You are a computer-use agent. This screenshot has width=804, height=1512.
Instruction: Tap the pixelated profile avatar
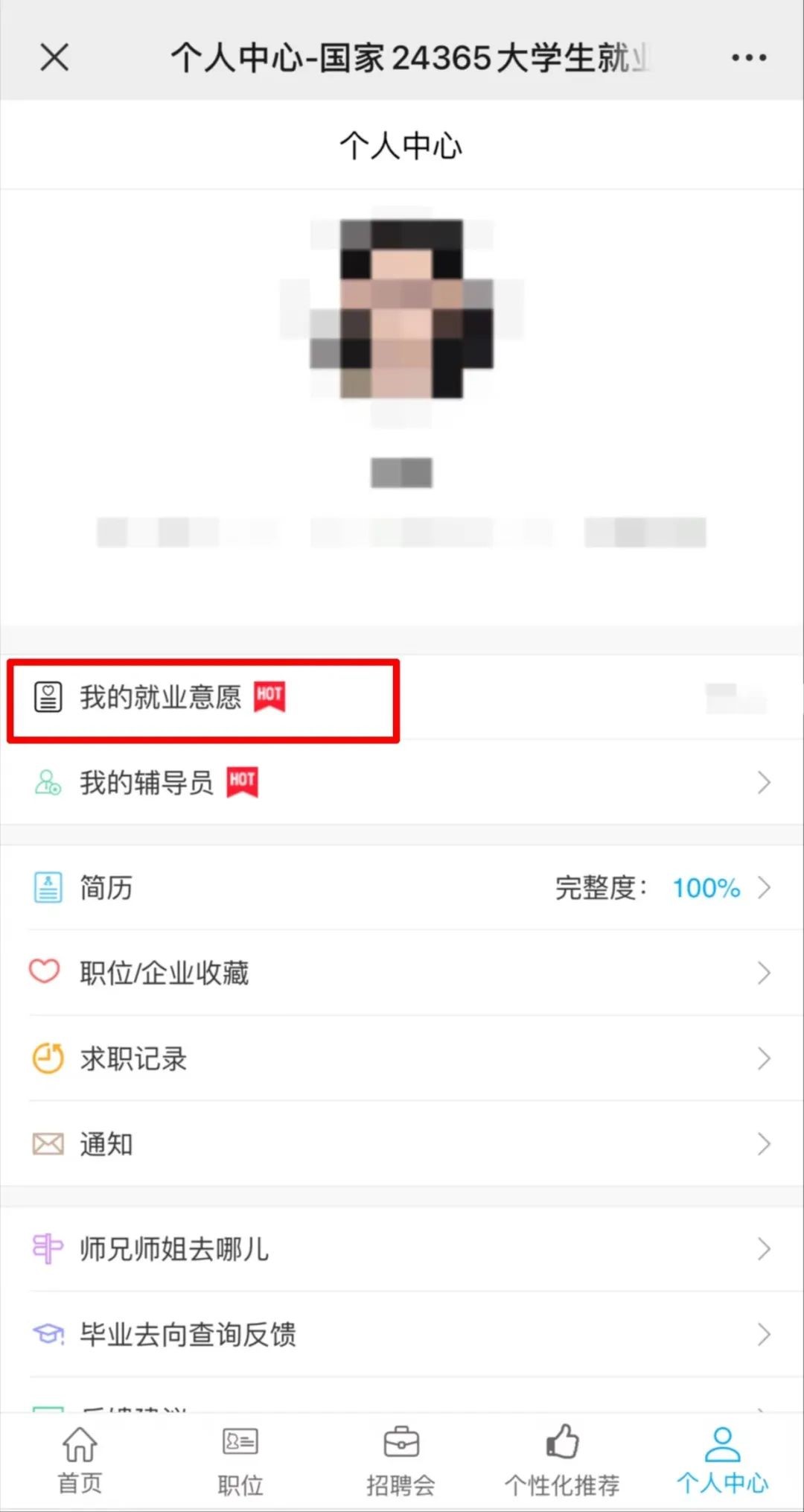point(402,308)
